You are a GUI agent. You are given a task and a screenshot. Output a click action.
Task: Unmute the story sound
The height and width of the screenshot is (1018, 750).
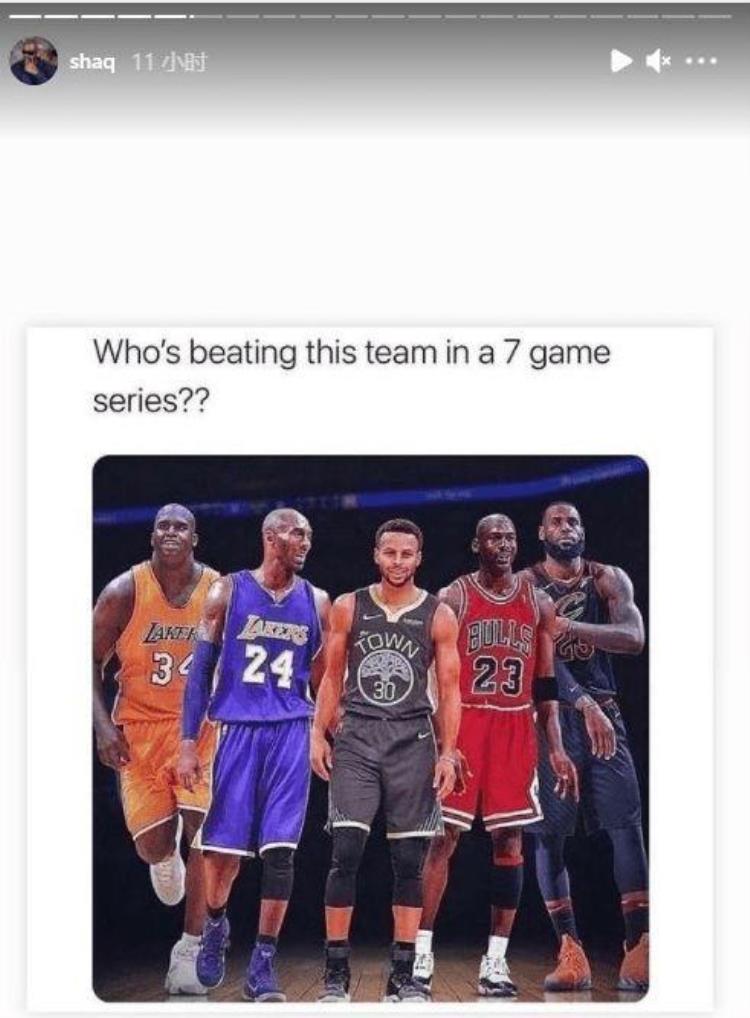pyautogui.click(x=658, y=61)
